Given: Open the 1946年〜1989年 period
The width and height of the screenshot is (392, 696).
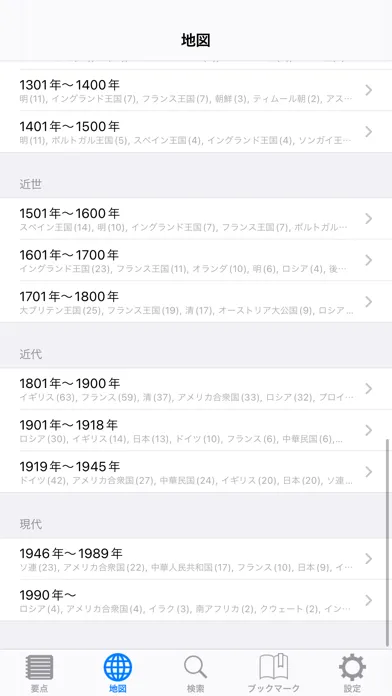Looking at the screenshot, I should pyautogui.click(x=196, y=558).
